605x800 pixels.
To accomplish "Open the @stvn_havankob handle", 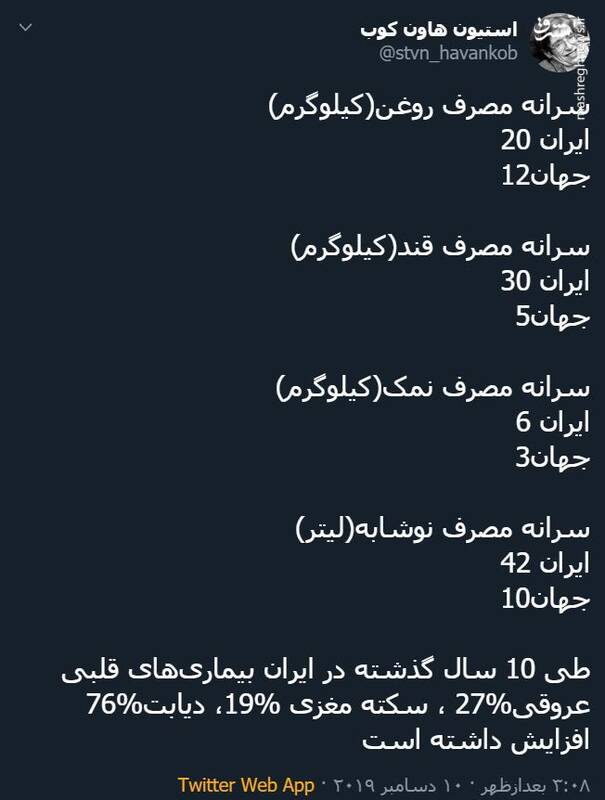I will 448,54.
